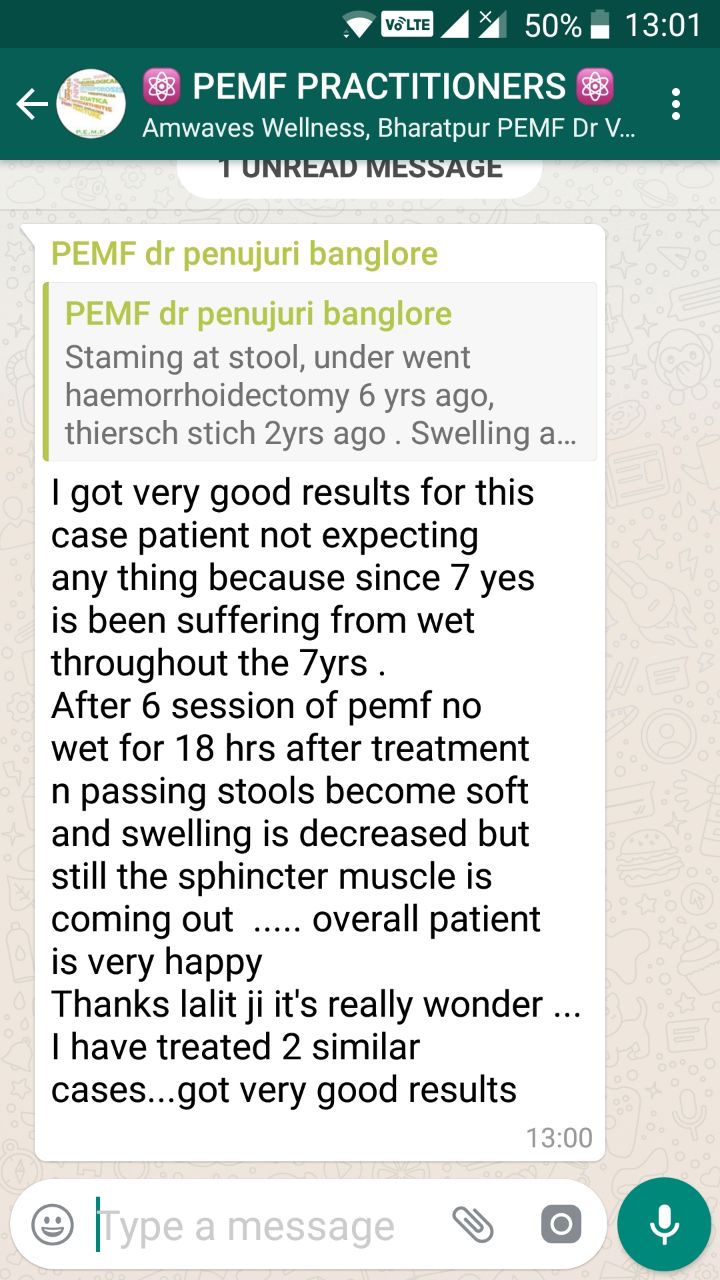Screen dimensions: 720x1280
Task: Jump to the quoted Staming at stool message
Action: [x=320, y=372]
